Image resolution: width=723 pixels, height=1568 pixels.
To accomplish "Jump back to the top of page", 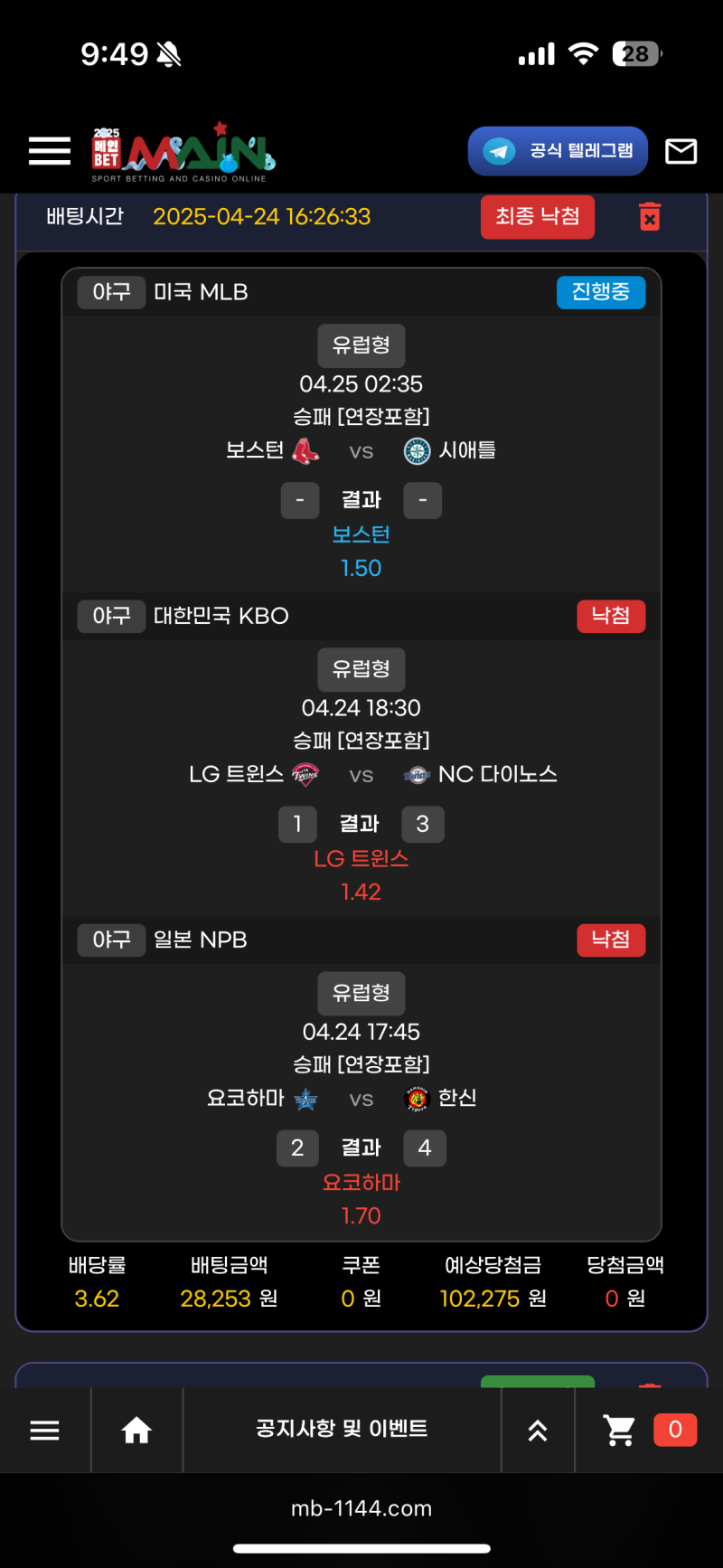I will coord(538,1430).
